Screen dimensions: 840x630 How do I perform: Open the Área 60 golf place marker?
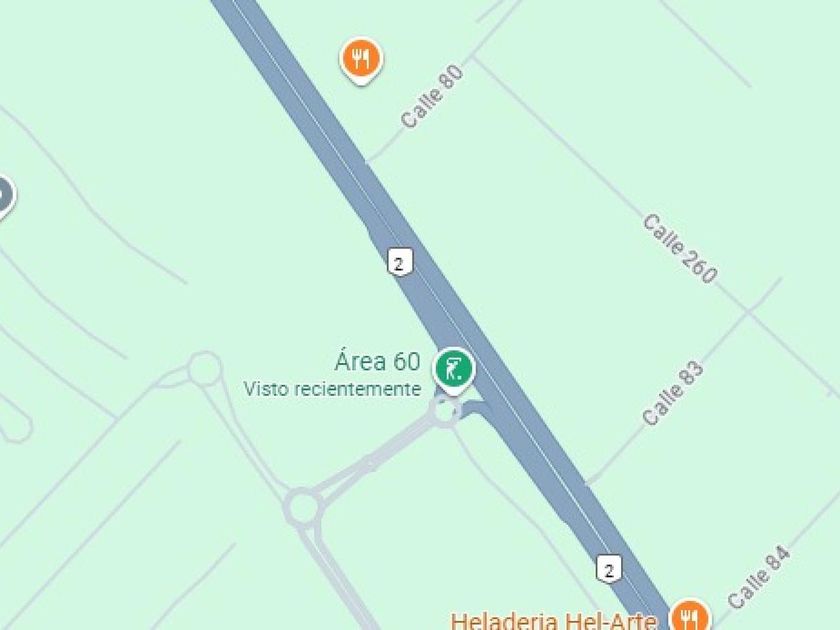tap(454, 371)
